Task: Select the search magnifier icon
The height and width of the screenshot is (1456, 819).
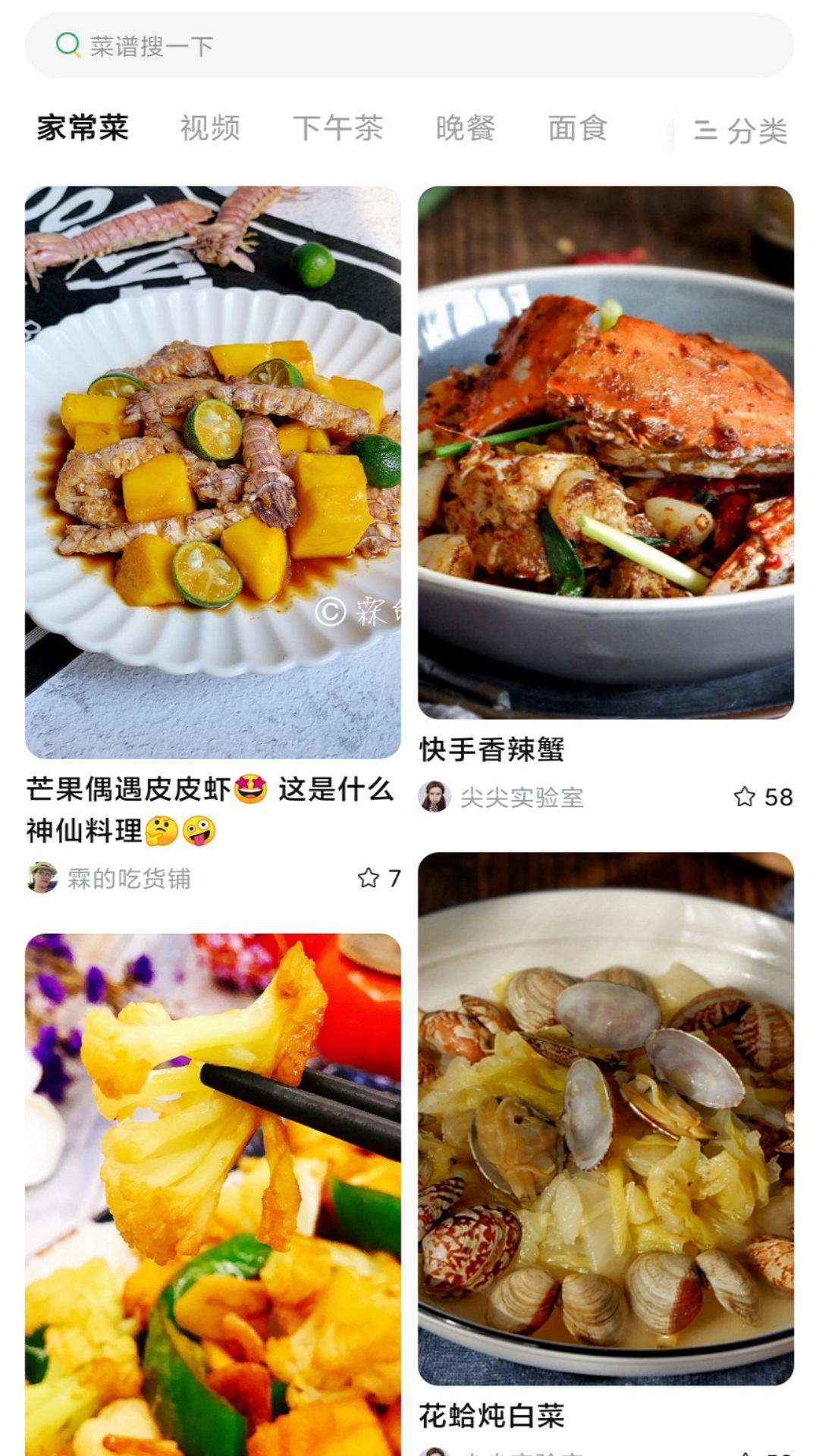Action: click(x=68, y=45)
